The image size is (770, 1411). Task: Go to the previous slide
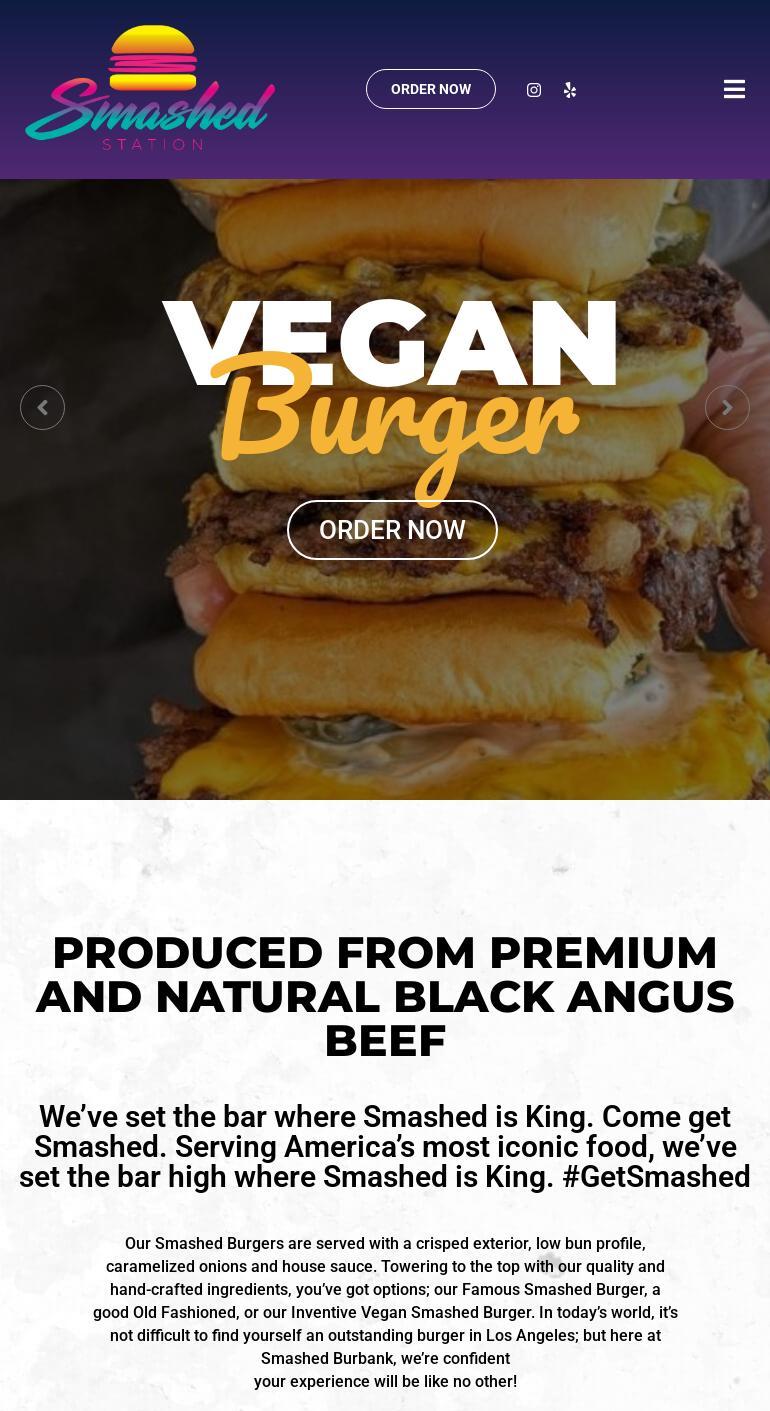click(x=42, y=407)
